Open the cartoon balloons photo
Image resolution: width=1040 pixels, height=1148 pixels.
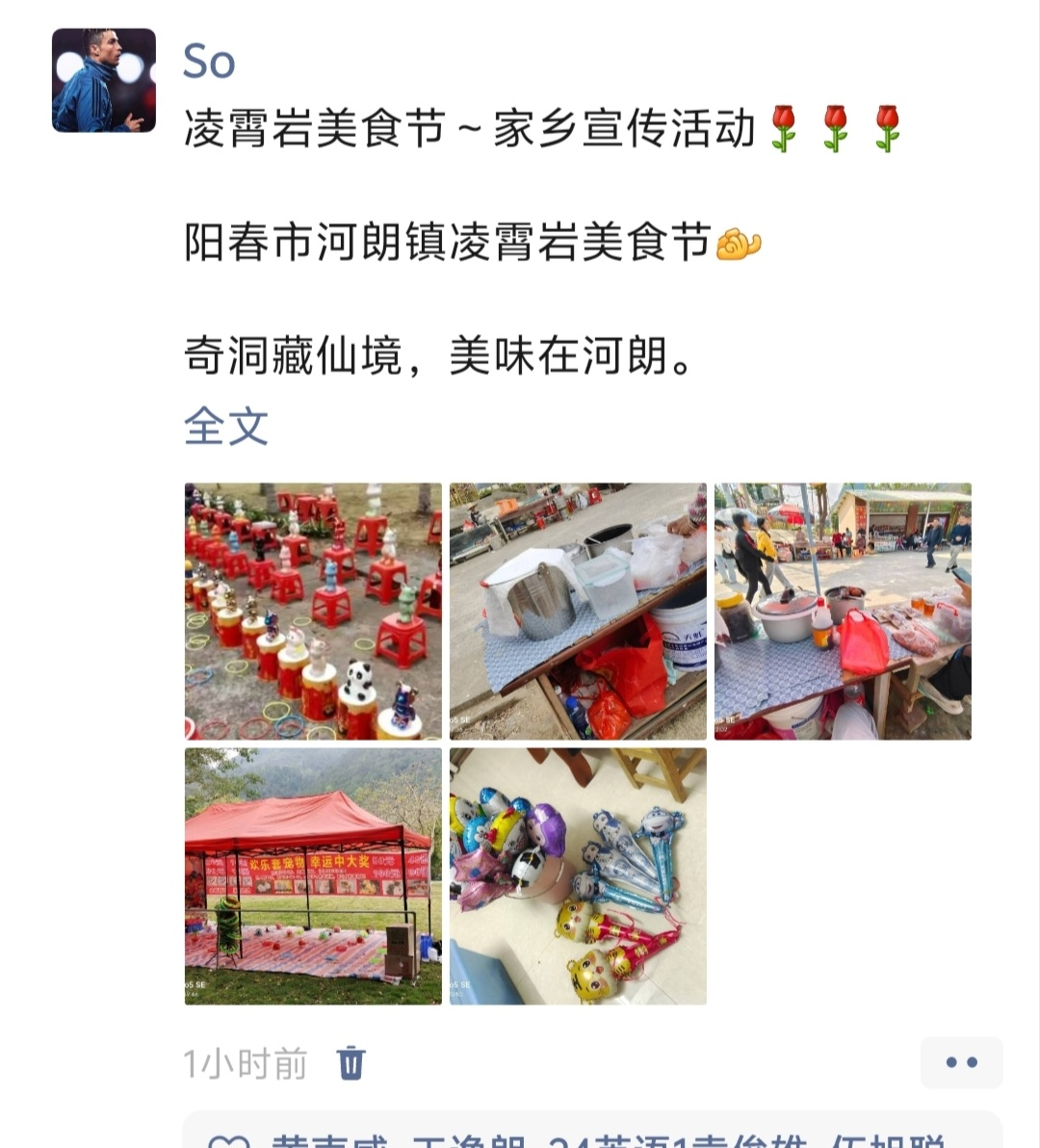click(578, 876)
